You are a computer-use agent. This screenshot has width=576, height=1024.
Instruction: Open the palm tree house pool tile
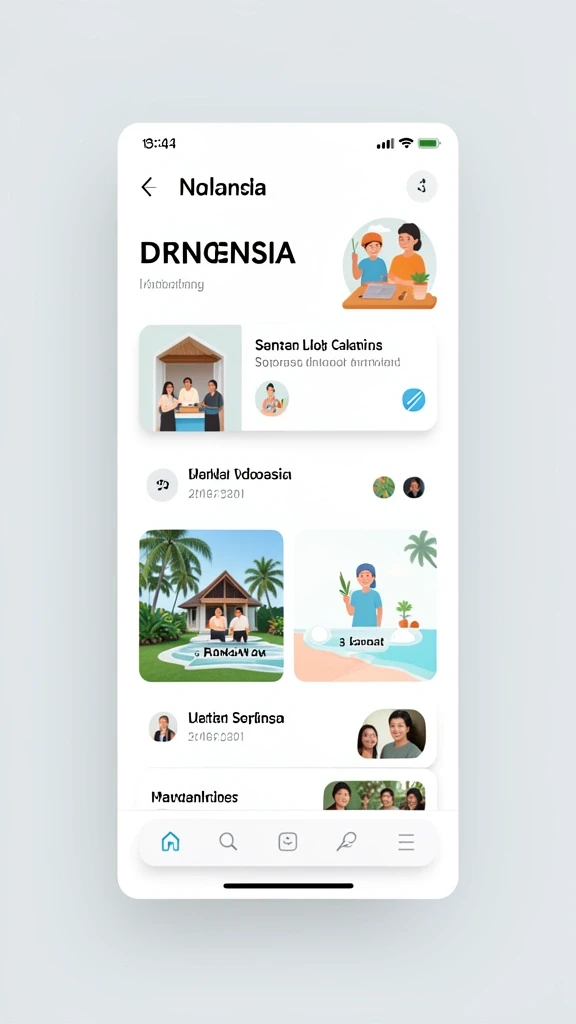pos(212,605)
